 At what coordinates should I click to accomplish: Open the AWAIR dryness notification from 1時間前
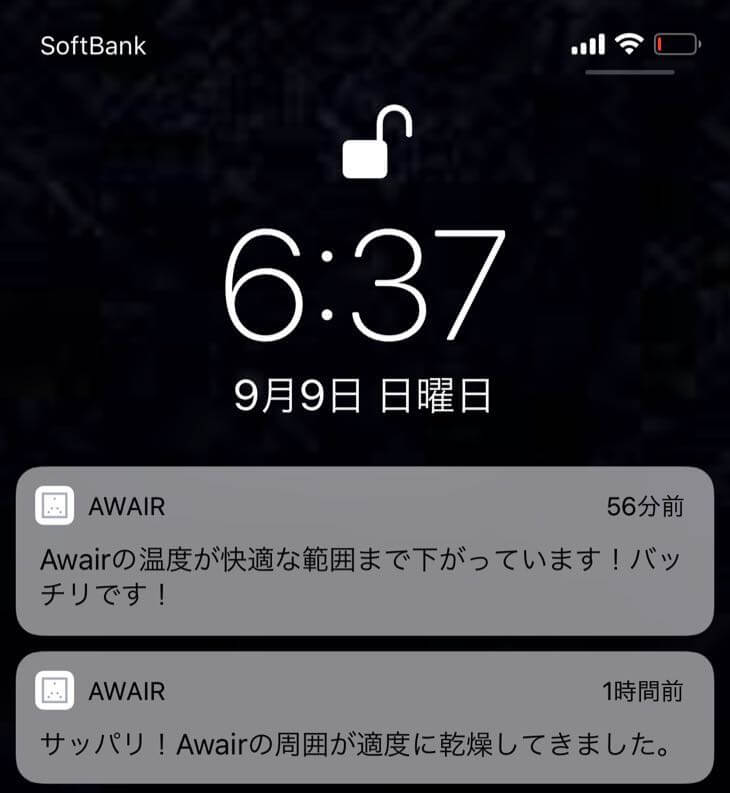[x=365, y=718]
